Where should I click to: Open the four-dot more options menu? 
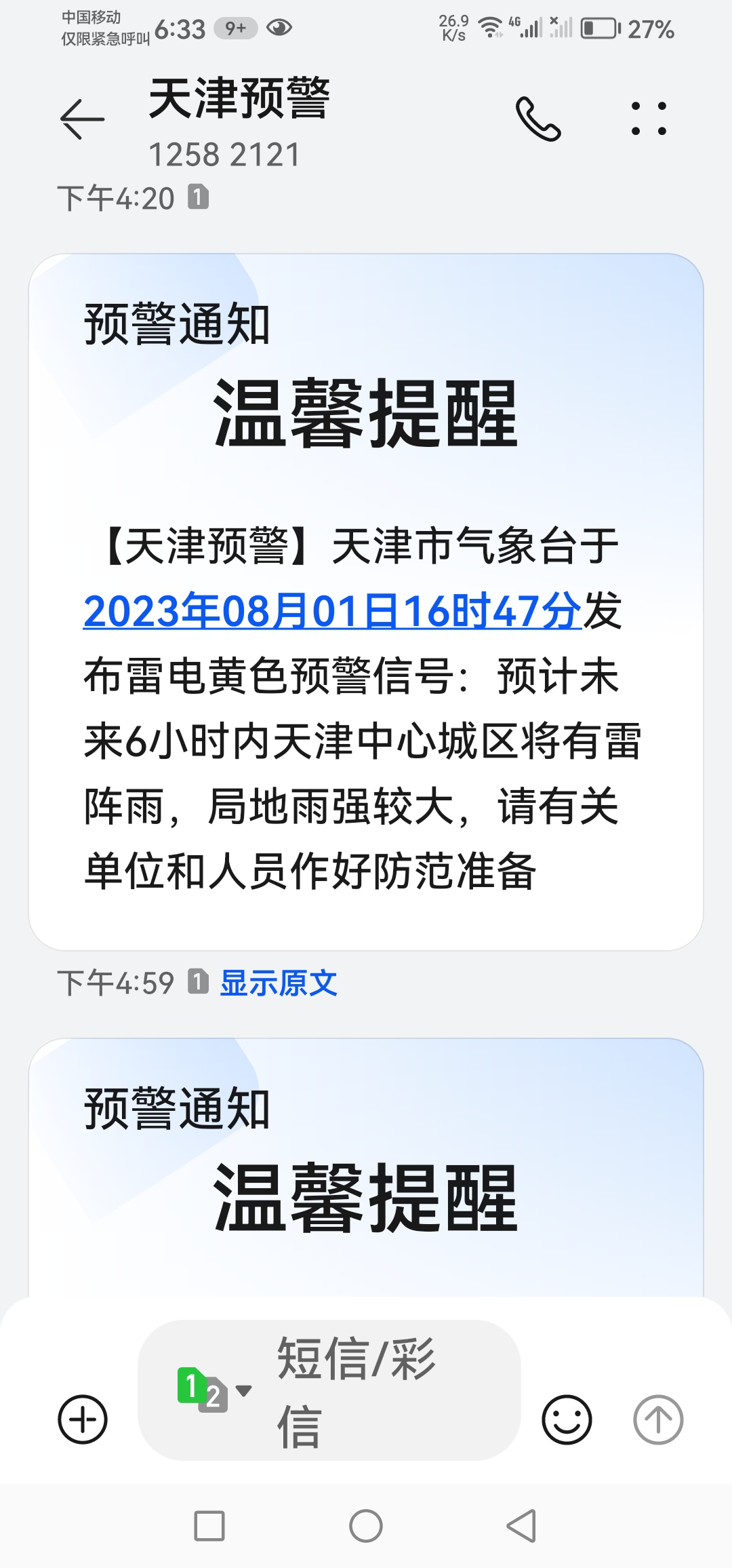click(x=649, y=119)
